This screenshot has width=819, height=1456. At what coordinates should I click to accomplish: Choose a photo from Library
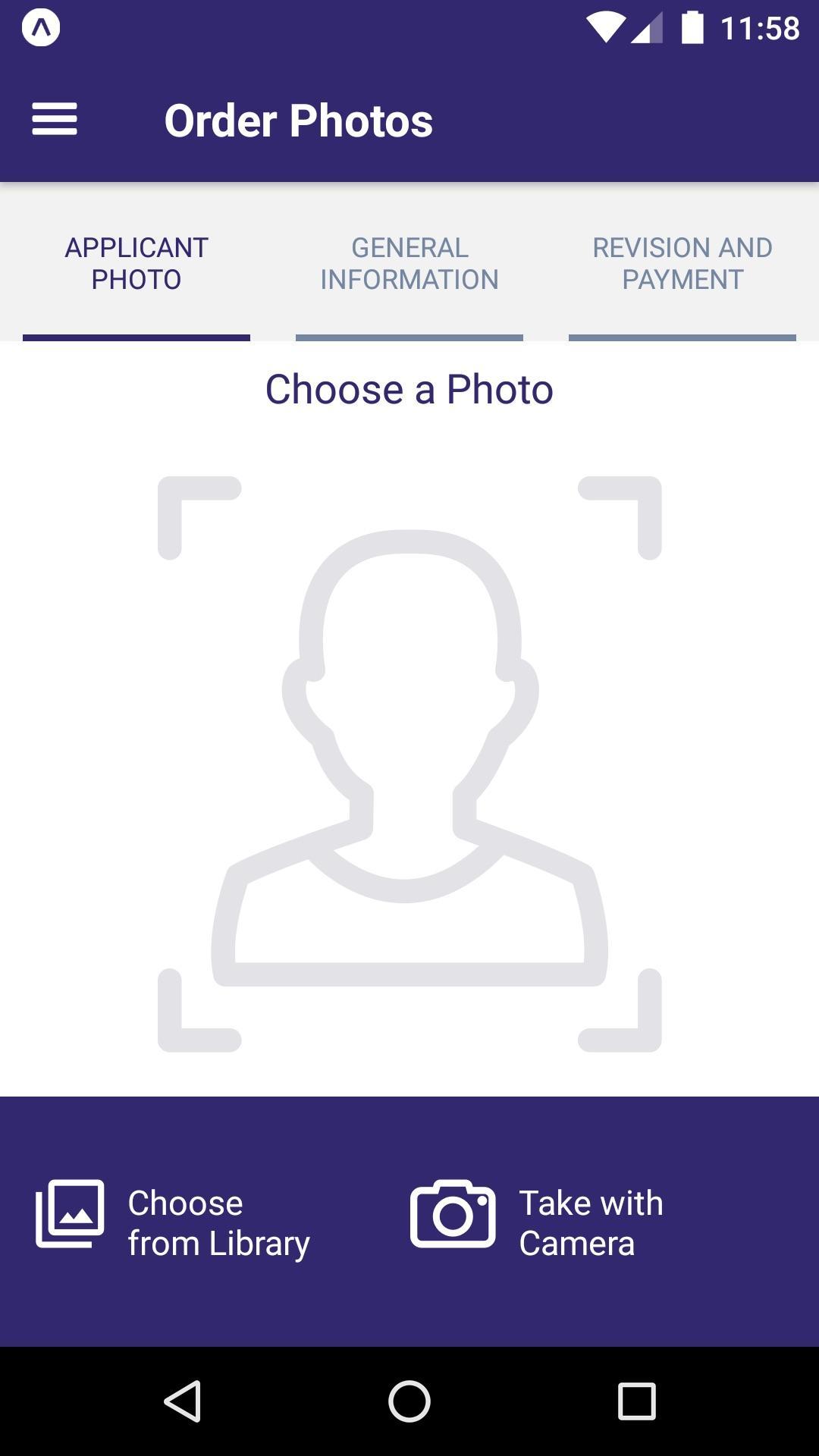(174, 1222)
